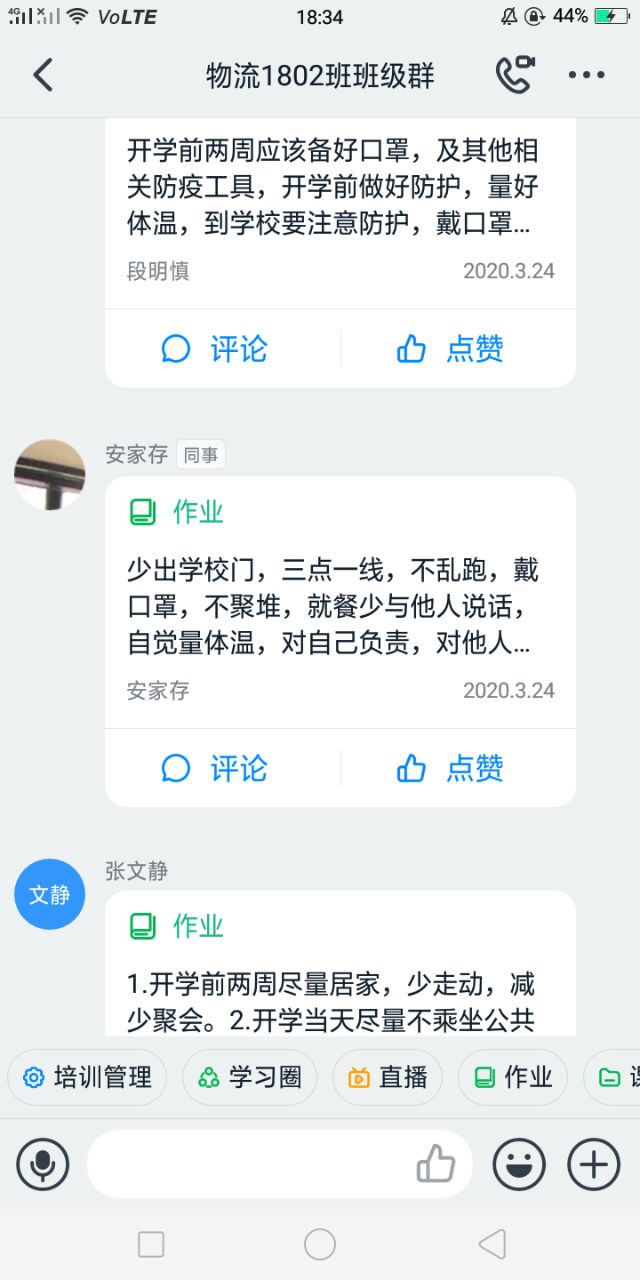Image resolution: width=640 pixels, height=1280 pixels.
Task: Open 张文静's blue avatar
Action: [50, 894]
